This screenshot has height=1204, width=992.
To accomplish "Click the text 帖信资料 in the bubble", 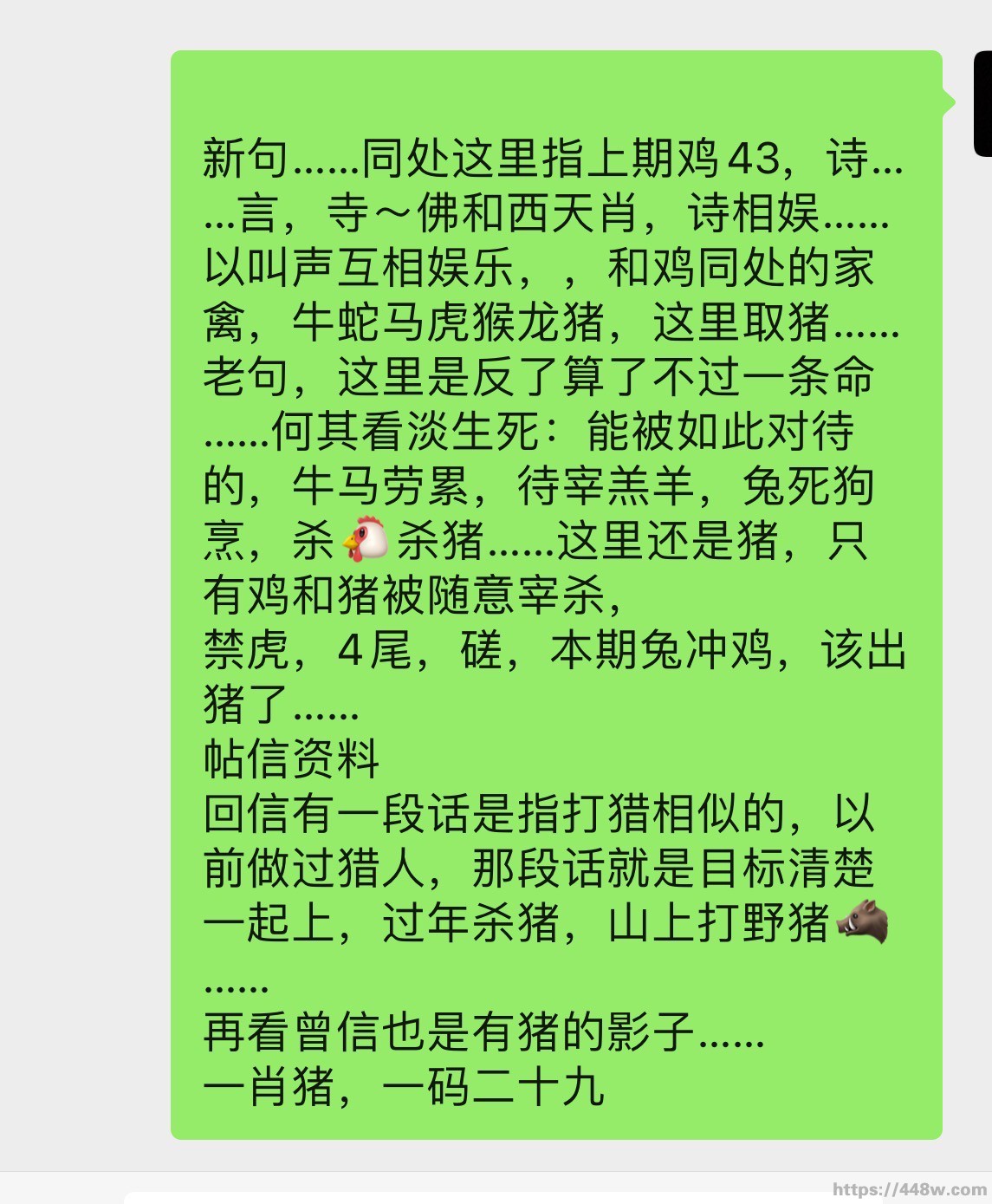I will point(290,760).
